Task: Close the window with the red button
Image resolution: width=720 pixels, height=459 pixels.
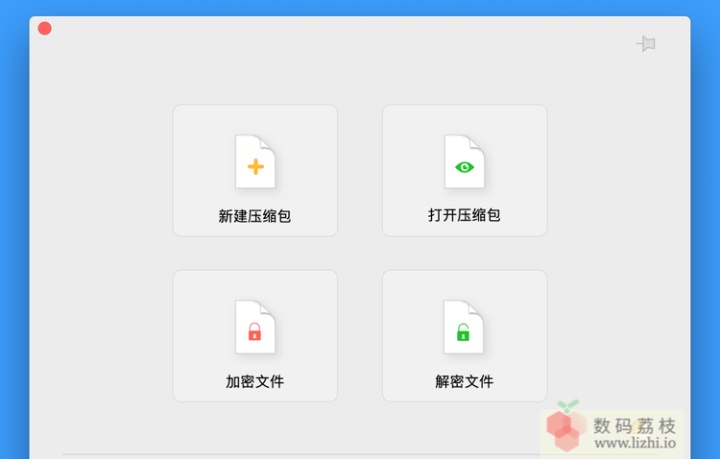Action: coord(45,29)
